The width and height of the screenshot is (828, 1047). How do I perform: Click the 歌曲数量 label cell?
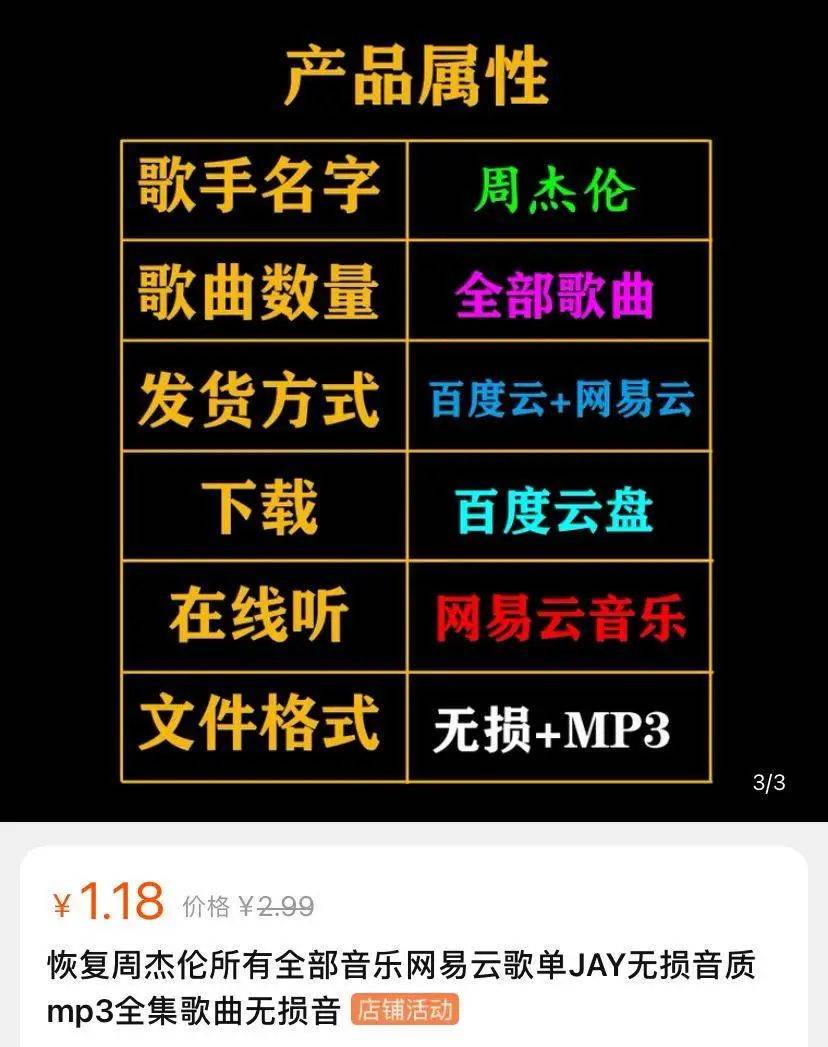pyautogui.click(x=263, y=296)
